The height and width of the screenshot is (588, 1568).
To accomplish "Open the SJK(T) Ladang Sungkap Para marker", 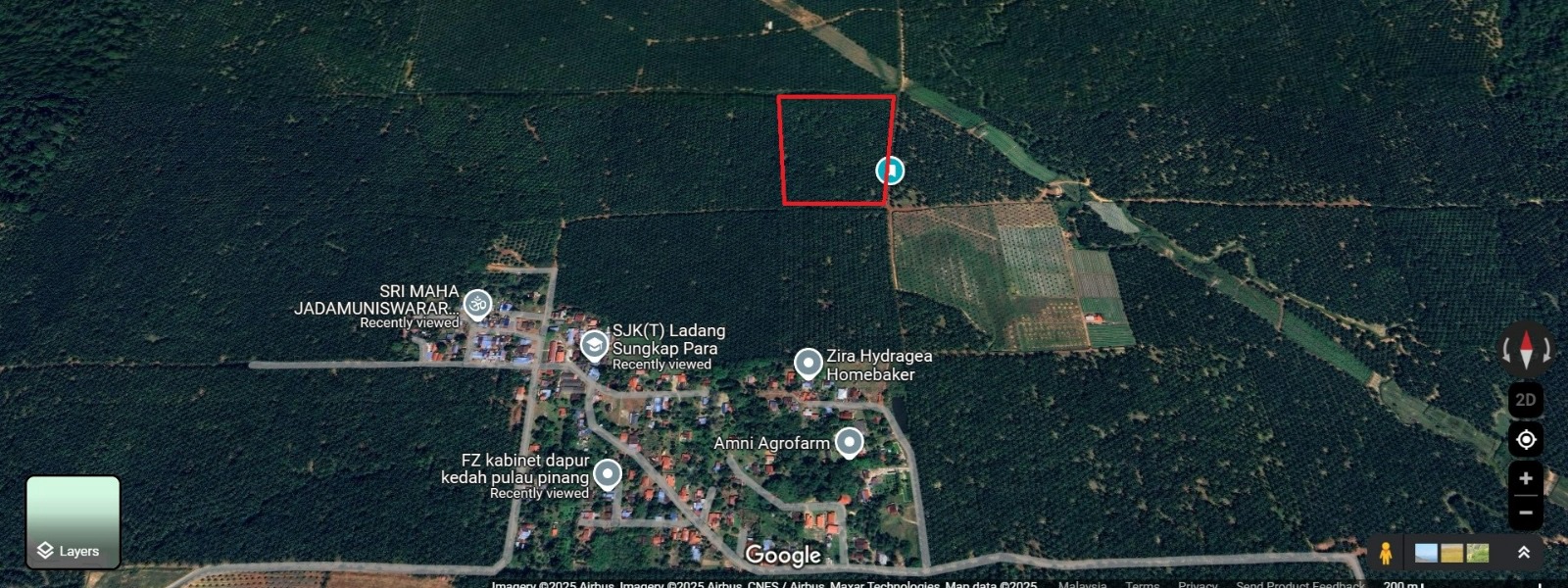I will coord(594,345).
